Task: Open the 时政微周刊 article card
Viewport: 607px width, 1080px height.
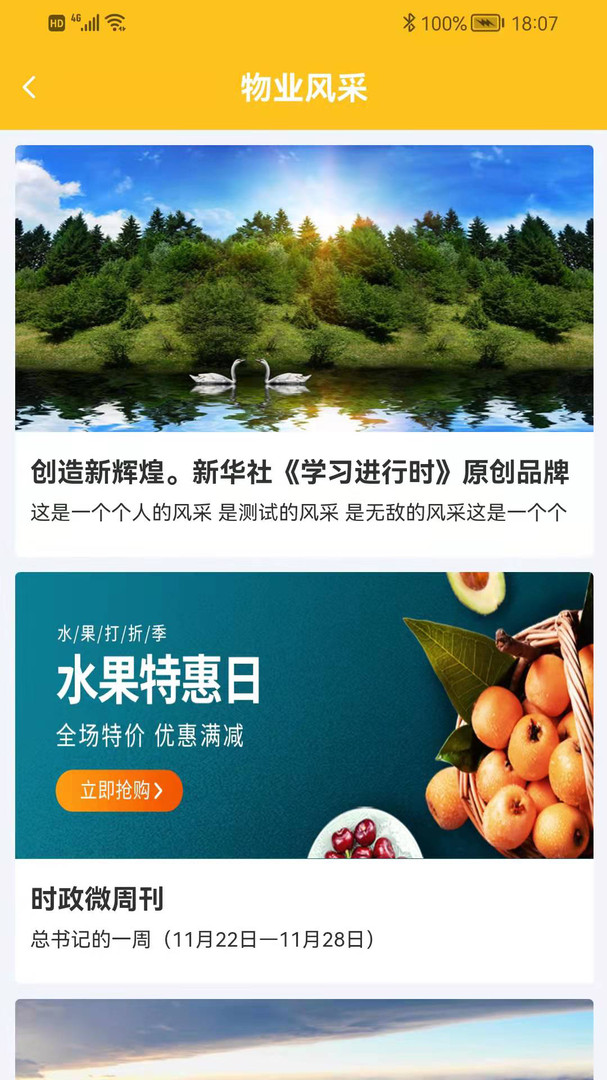Action: pos(303,776)
